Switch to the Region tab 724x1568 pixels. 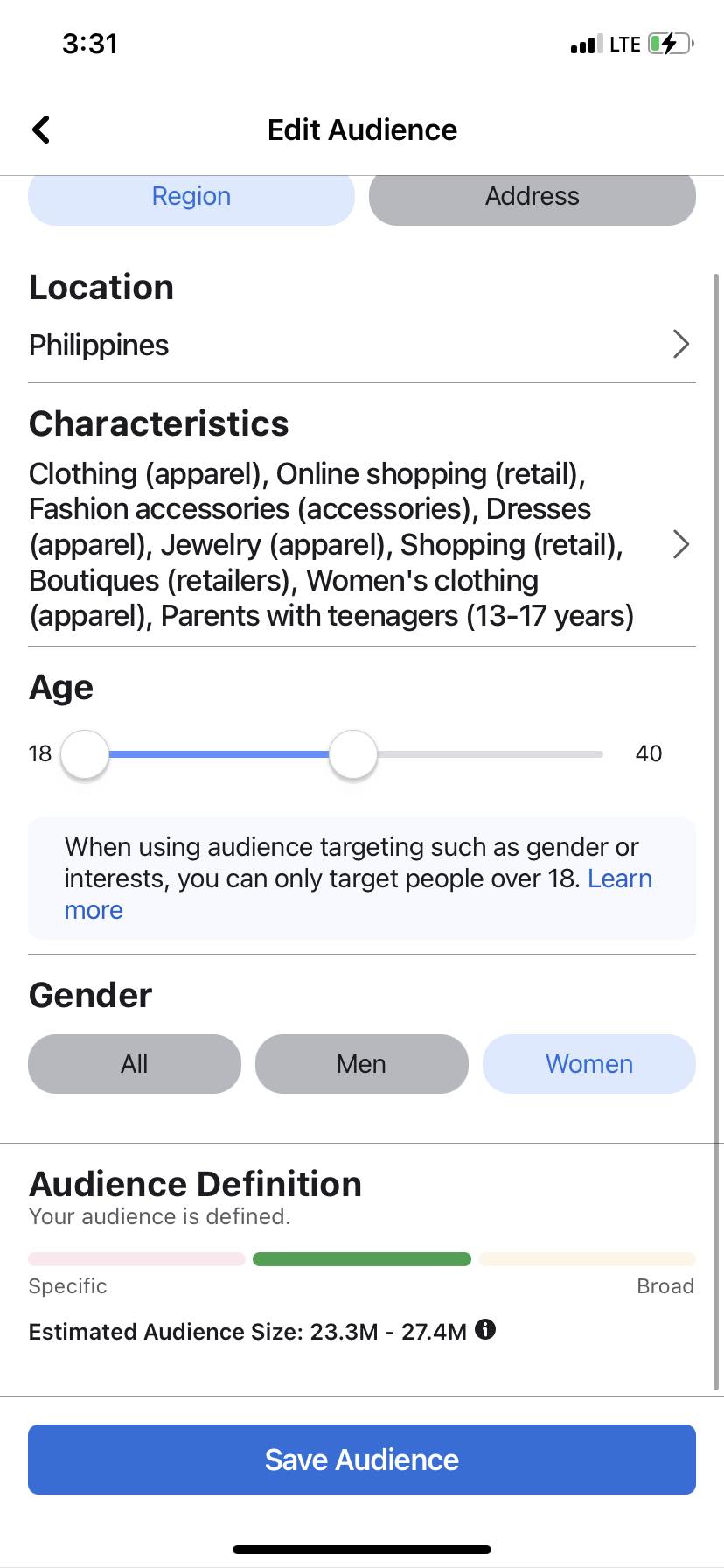pyautogui.click(x=191, y=197)
